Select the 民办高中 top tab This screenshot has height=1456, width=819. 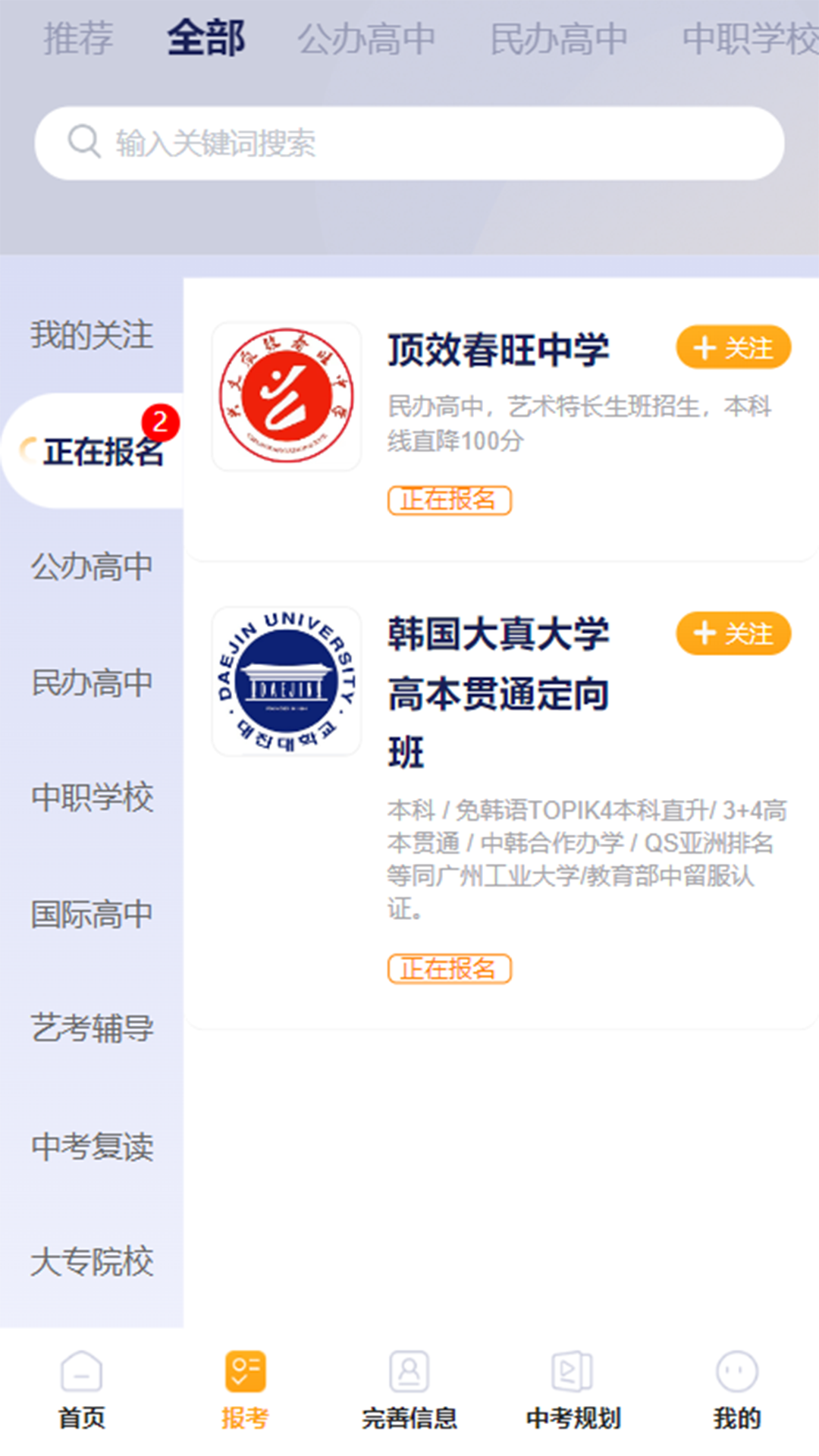pyautogui.click(x=559, y=38)
